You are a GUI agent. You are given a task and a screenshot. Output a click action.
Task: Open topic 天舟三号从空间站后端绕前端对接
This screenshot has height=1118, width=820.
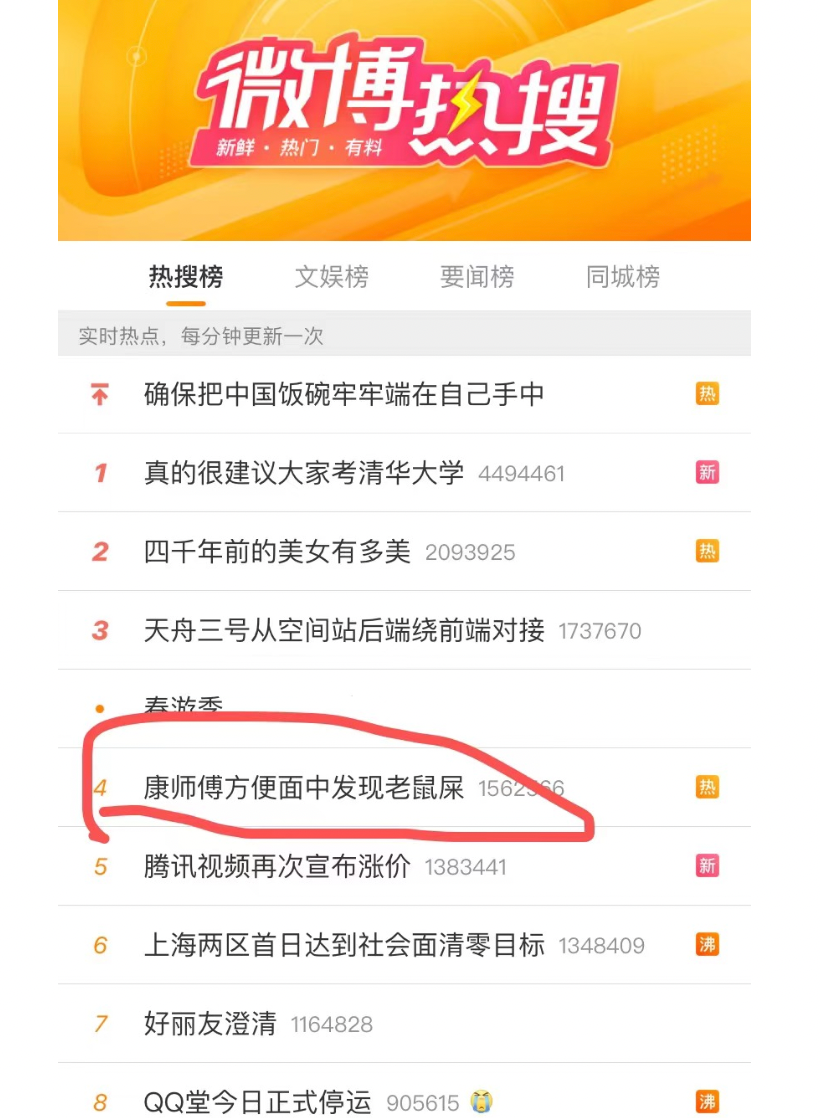tap(344, 630)
